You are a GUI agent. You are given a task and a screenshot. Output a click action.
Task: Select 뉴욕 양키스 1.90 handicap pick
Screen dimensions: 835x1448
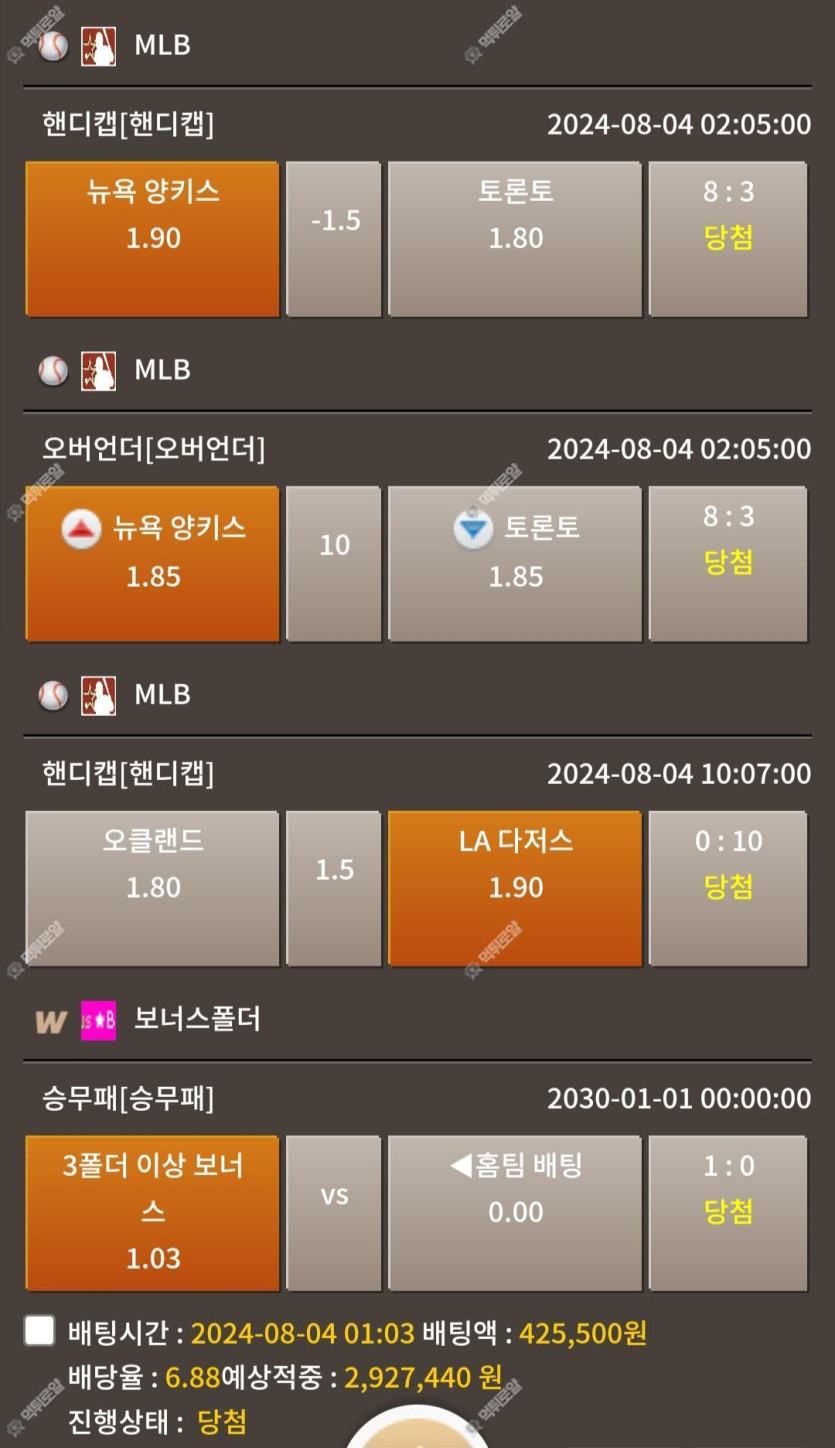point(152,239)
